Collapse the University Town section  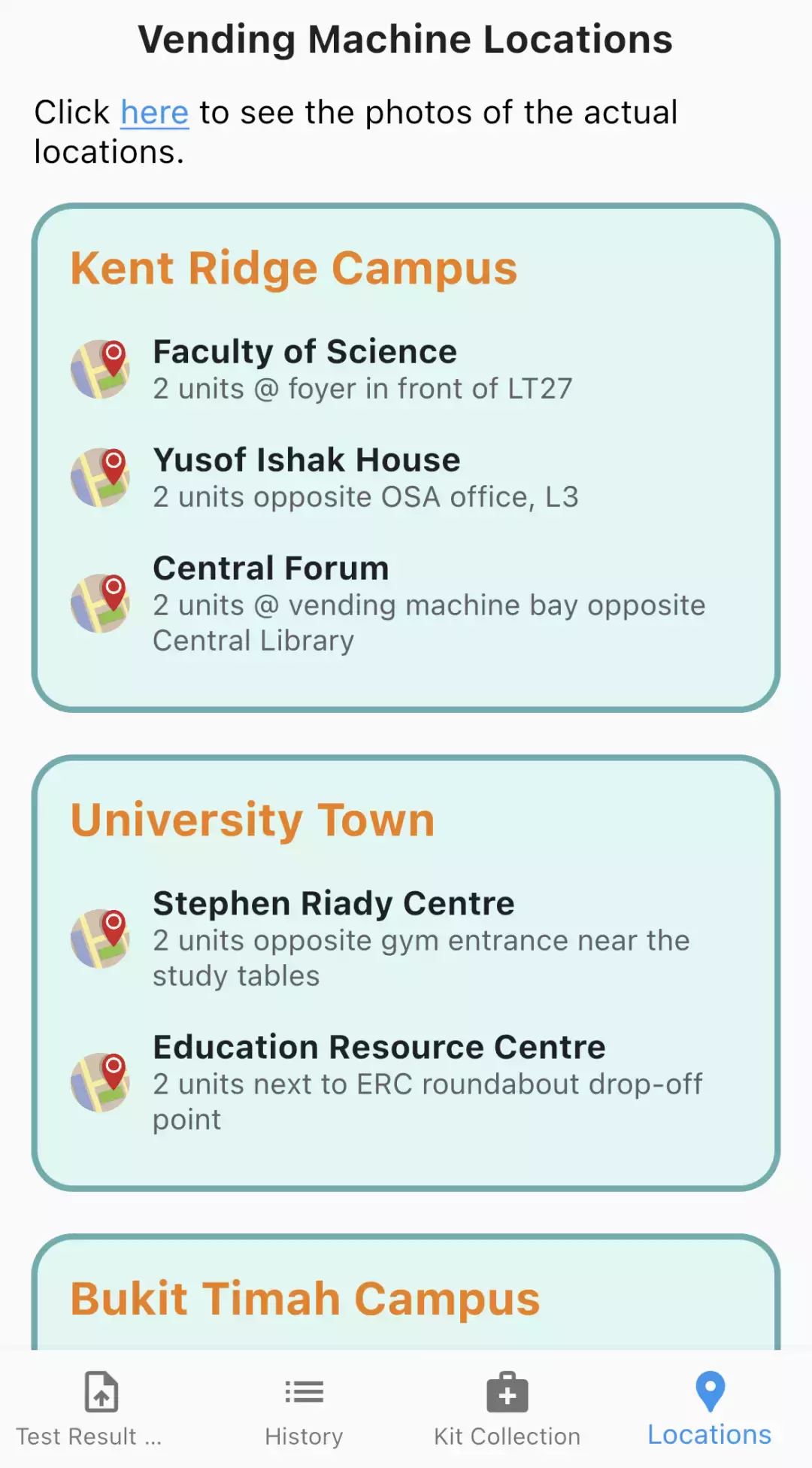coord(253,819)
